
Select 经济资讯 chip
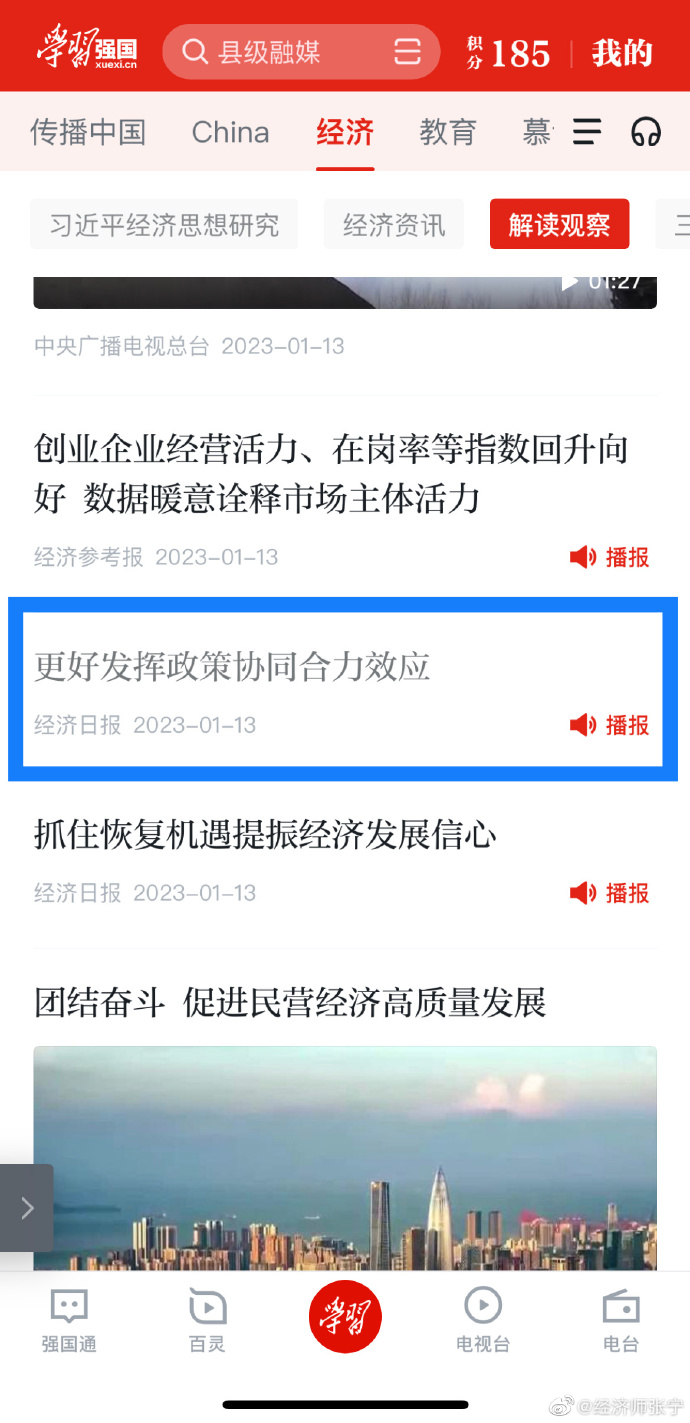(x=393, y=225)
